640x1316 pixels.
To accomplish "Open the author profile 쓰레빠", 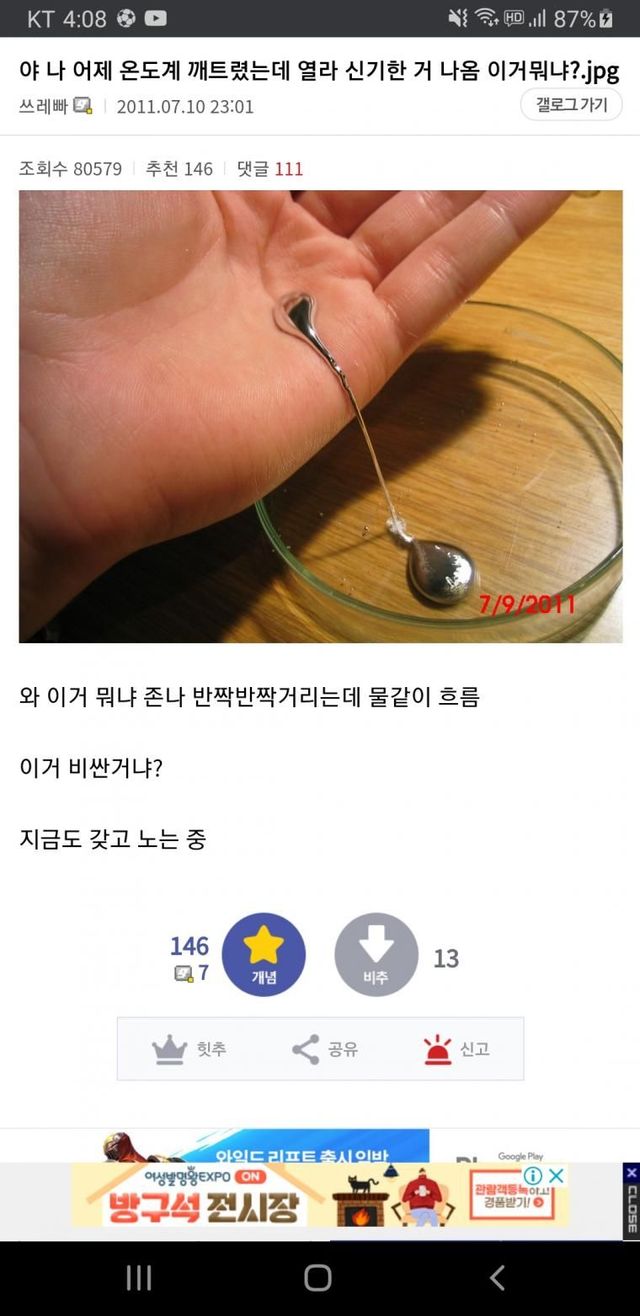I will [43, 106].
